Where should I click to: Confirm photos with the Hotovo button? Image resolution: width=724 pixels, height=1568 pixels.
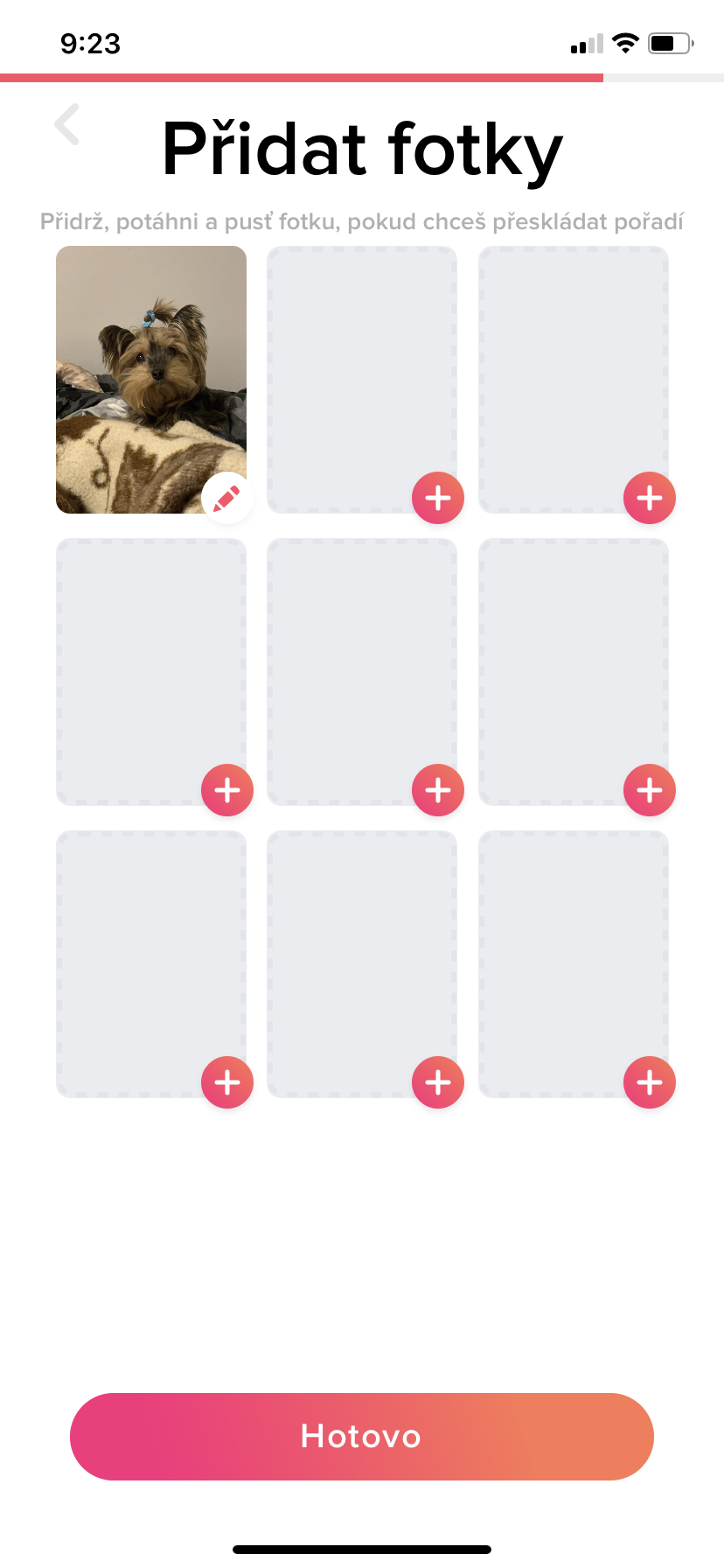(x=362, y=1437)
